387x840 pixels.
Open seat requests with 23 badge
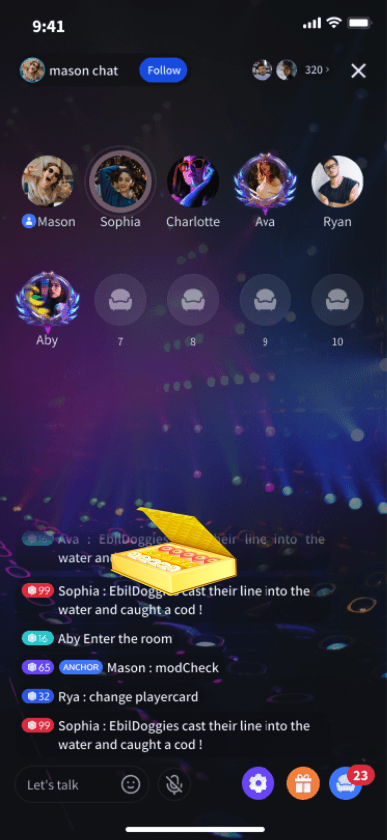click(x=347, y=784)
